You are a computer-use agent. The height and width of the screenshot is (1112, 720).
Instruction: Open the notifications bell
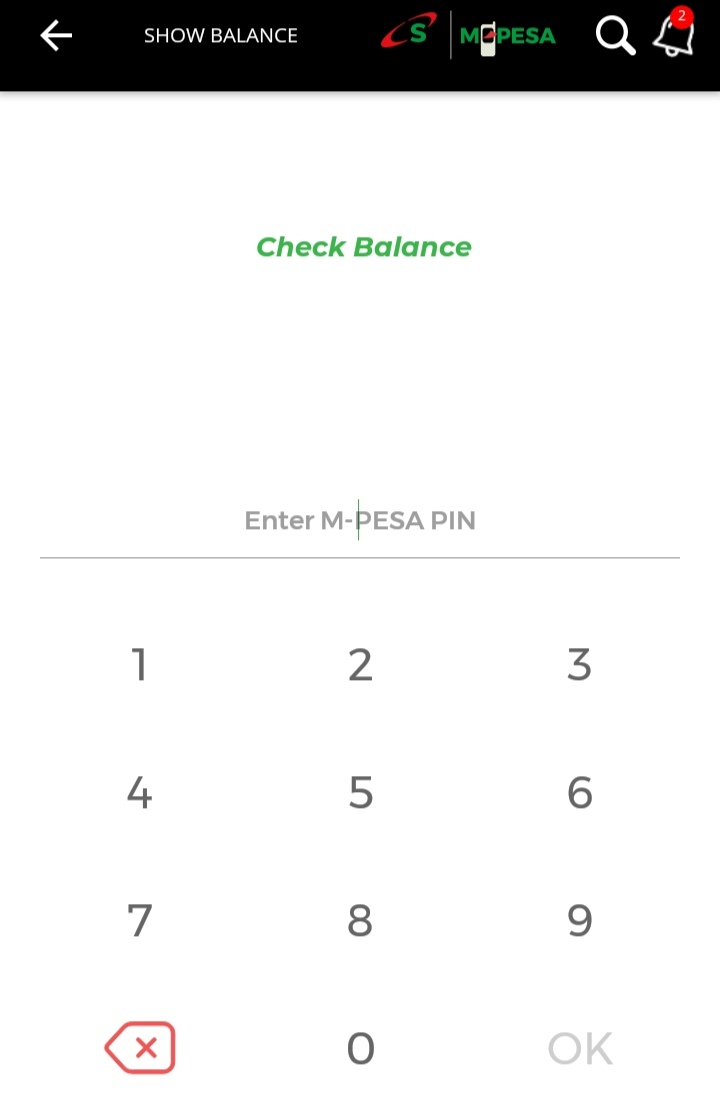[673, 36]
